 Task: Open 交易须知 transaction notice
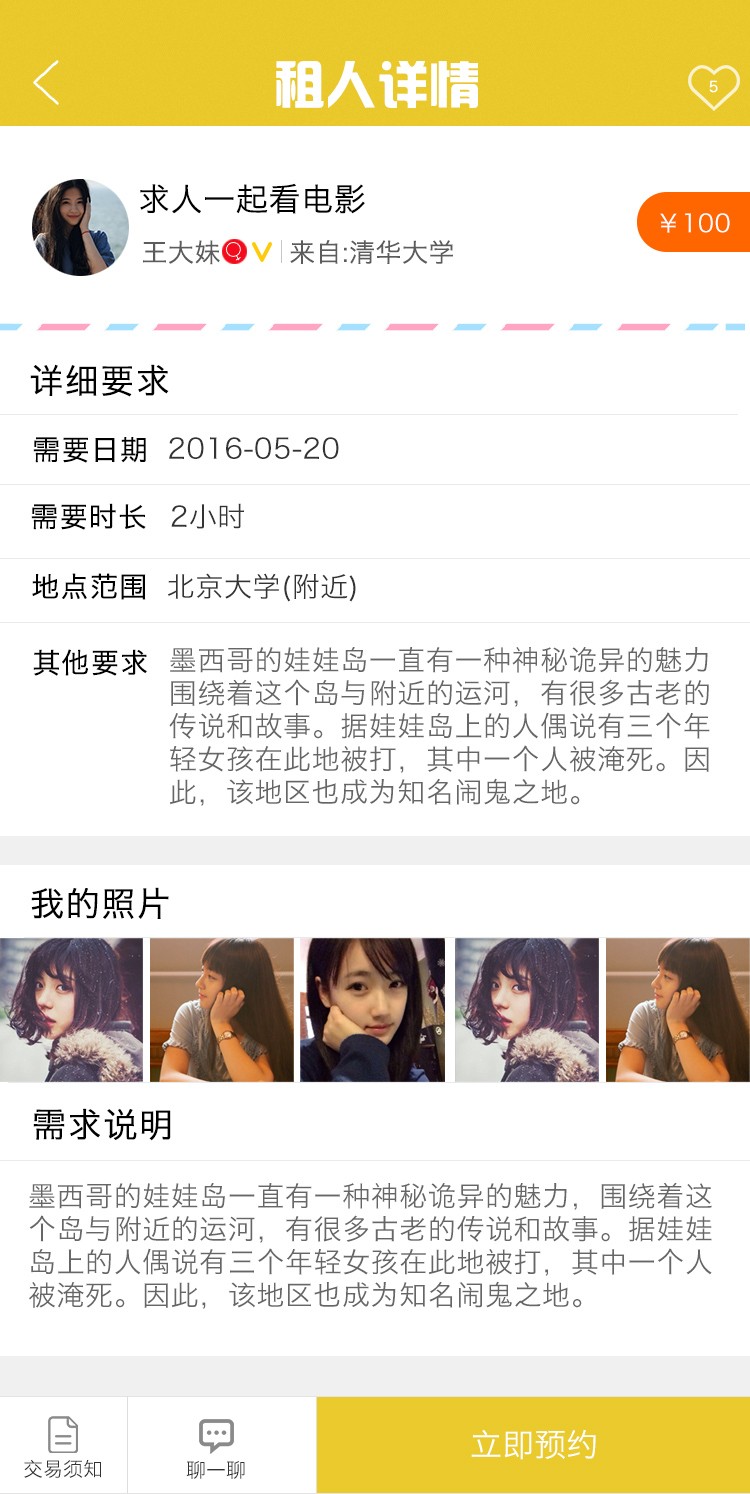tap(63, 1446)
